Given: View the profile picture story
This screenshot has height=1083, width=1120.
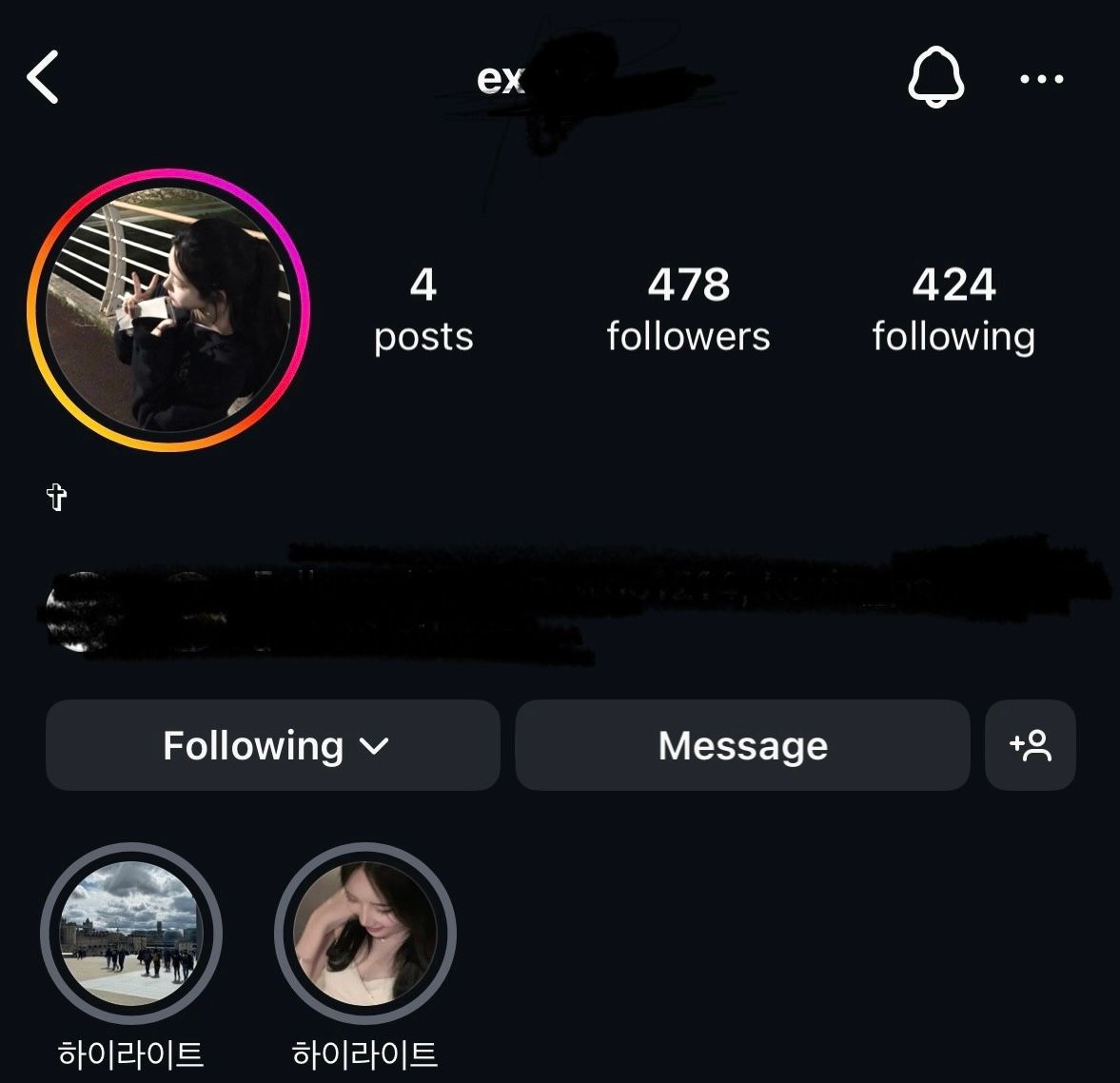Looking at the screenshot, I should [x=169, y=310].
